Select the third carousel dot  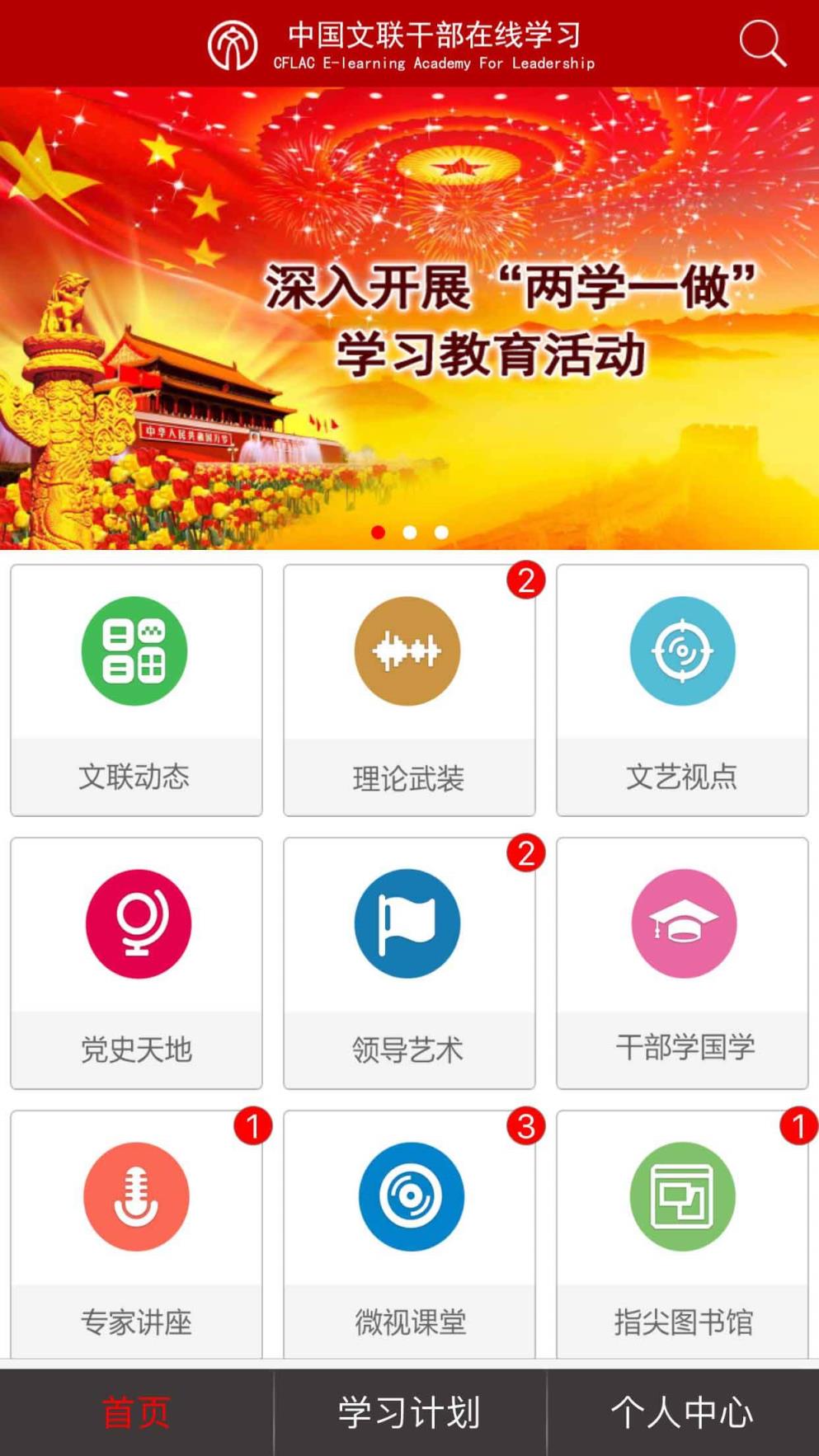(x=440, y=533)
